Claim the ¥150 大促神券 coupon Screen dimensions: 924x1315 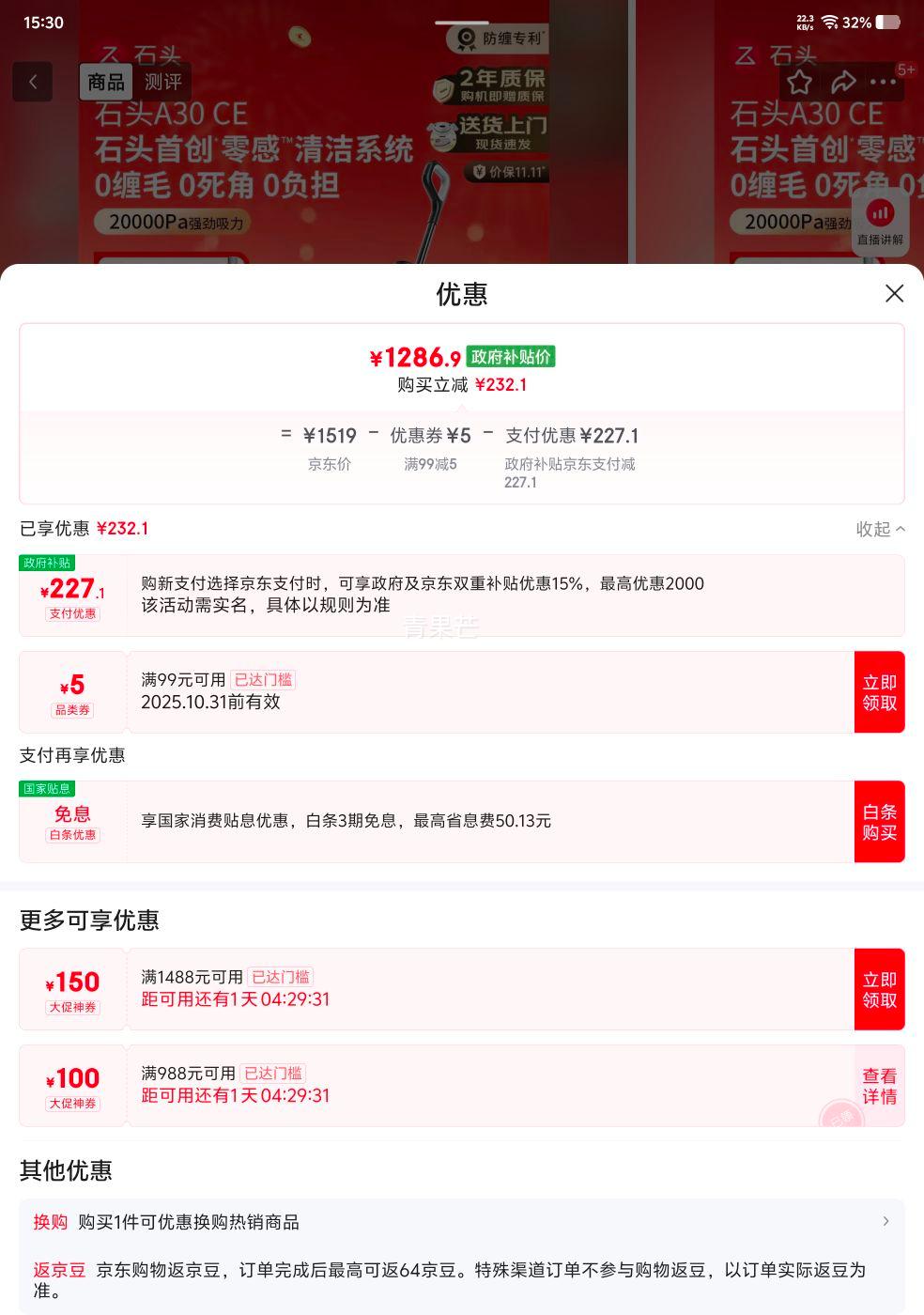coord(879,989)
